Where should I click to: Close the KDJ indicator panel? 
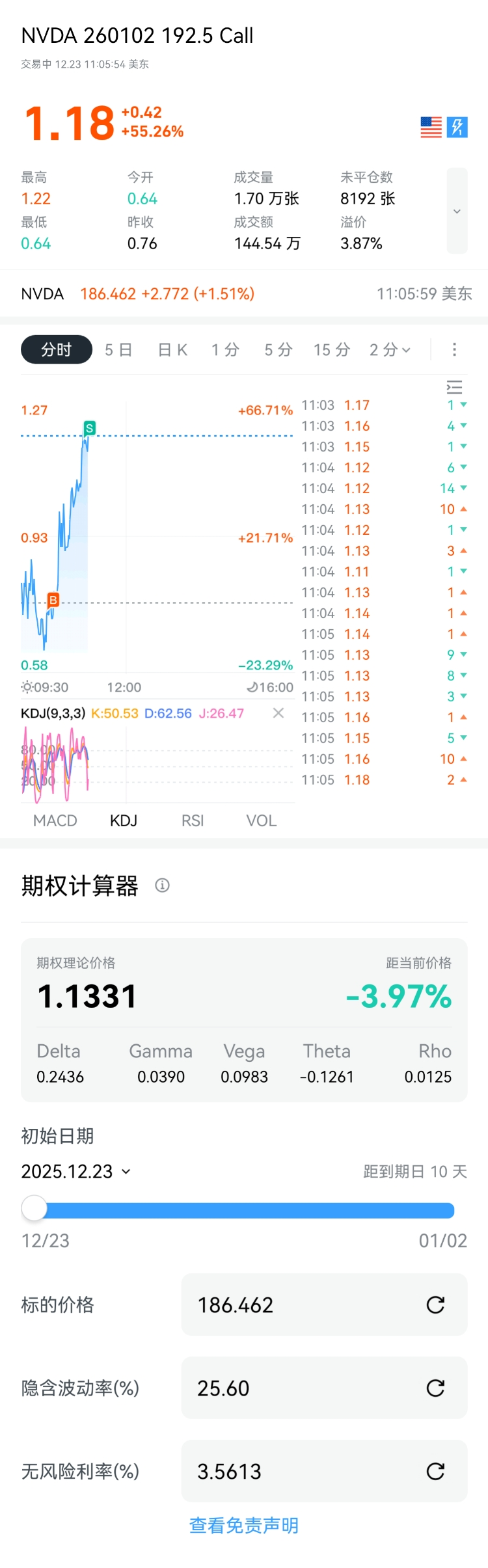278,713
